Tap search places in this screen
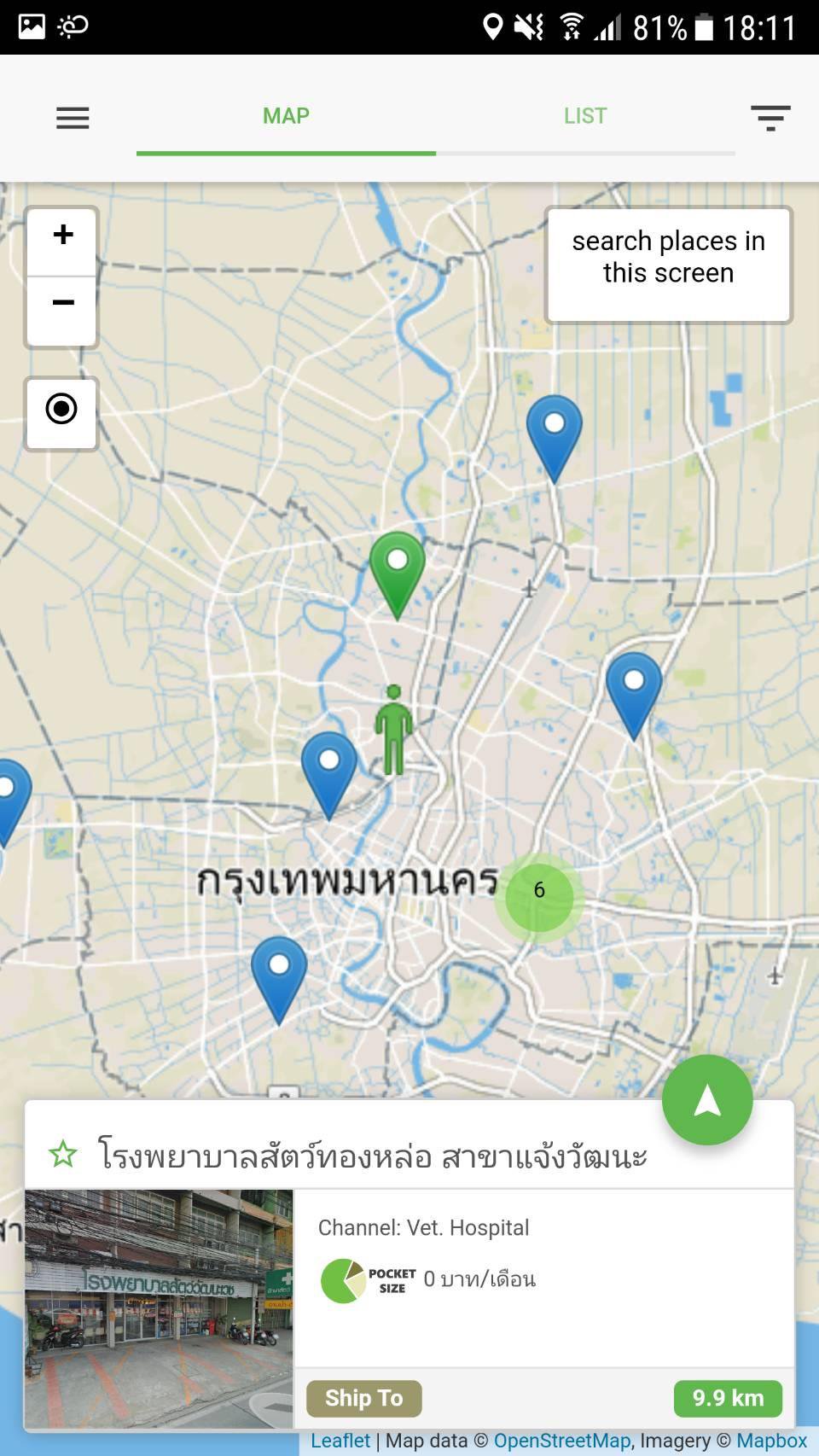The image size is (819, 1456). tap(668, 258)
